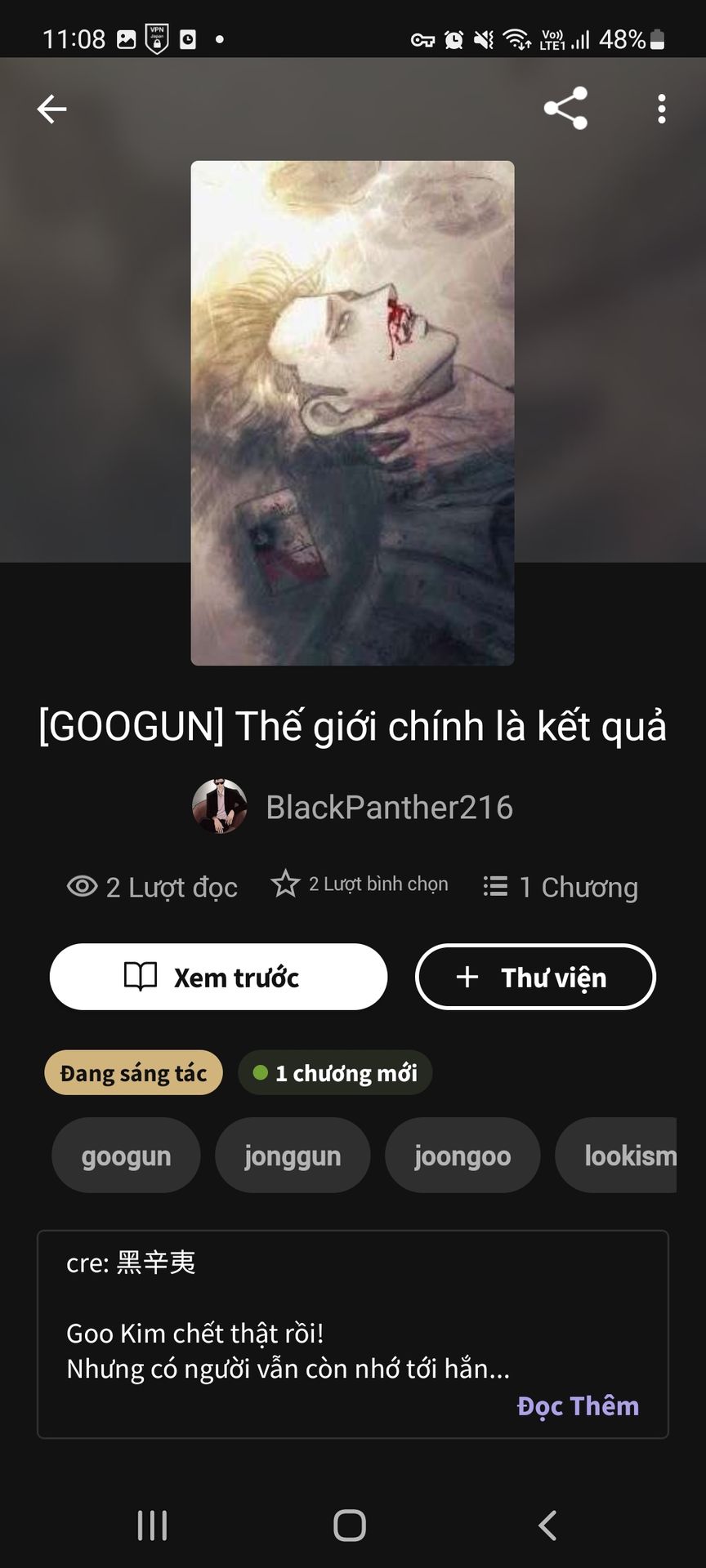Share this story
The image size is (706, 1568).
pyautogui.click(x=565, y=109)
